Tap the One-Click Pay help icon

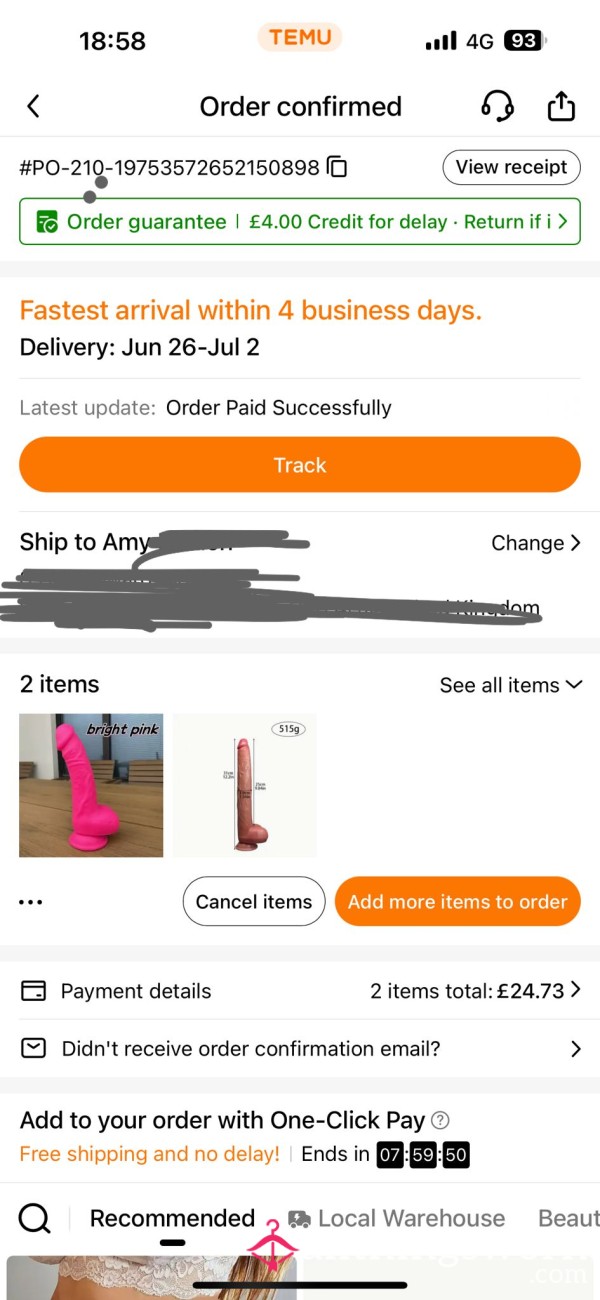pyautogui.click(x=439, y=1120)
